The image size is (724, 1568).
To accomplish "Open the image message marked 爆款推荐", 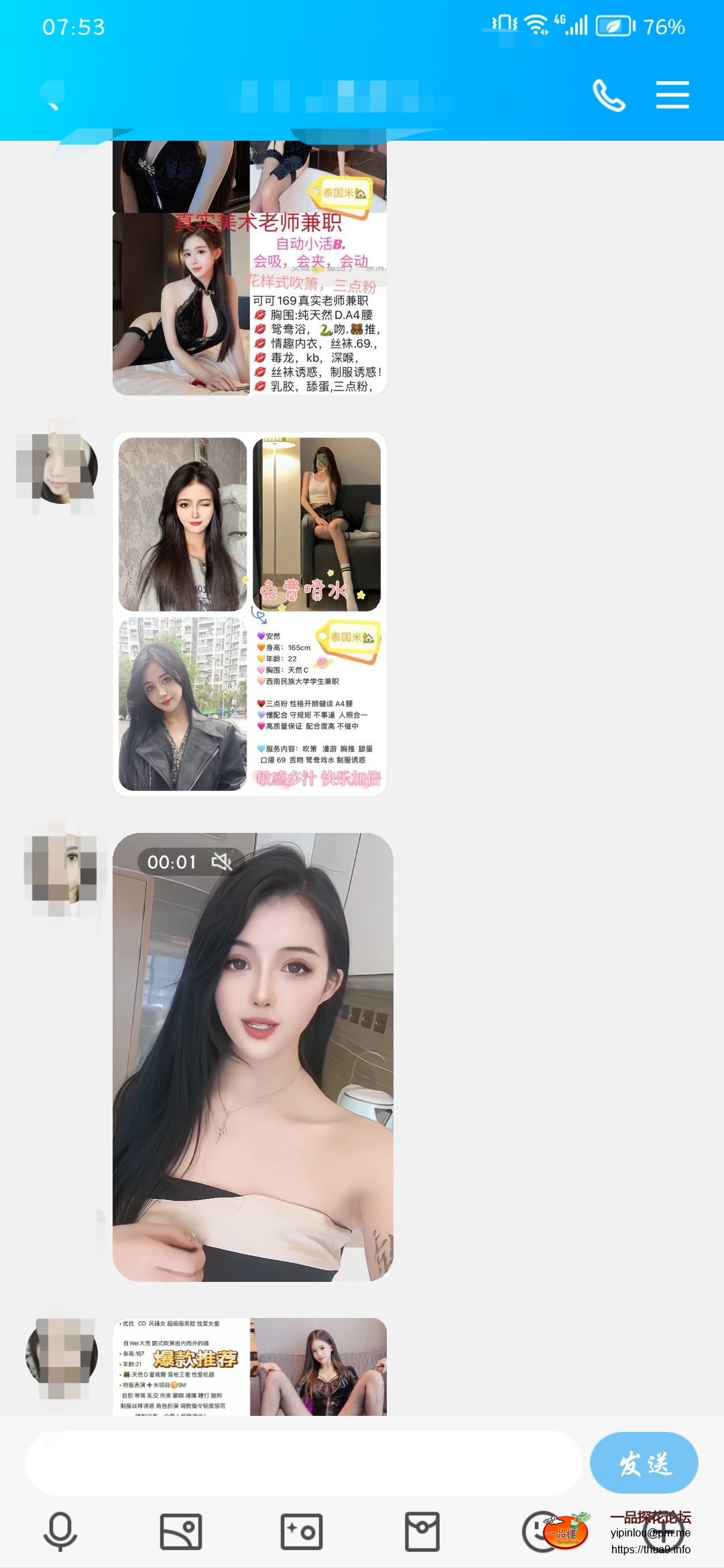I will coord(249,1367).
